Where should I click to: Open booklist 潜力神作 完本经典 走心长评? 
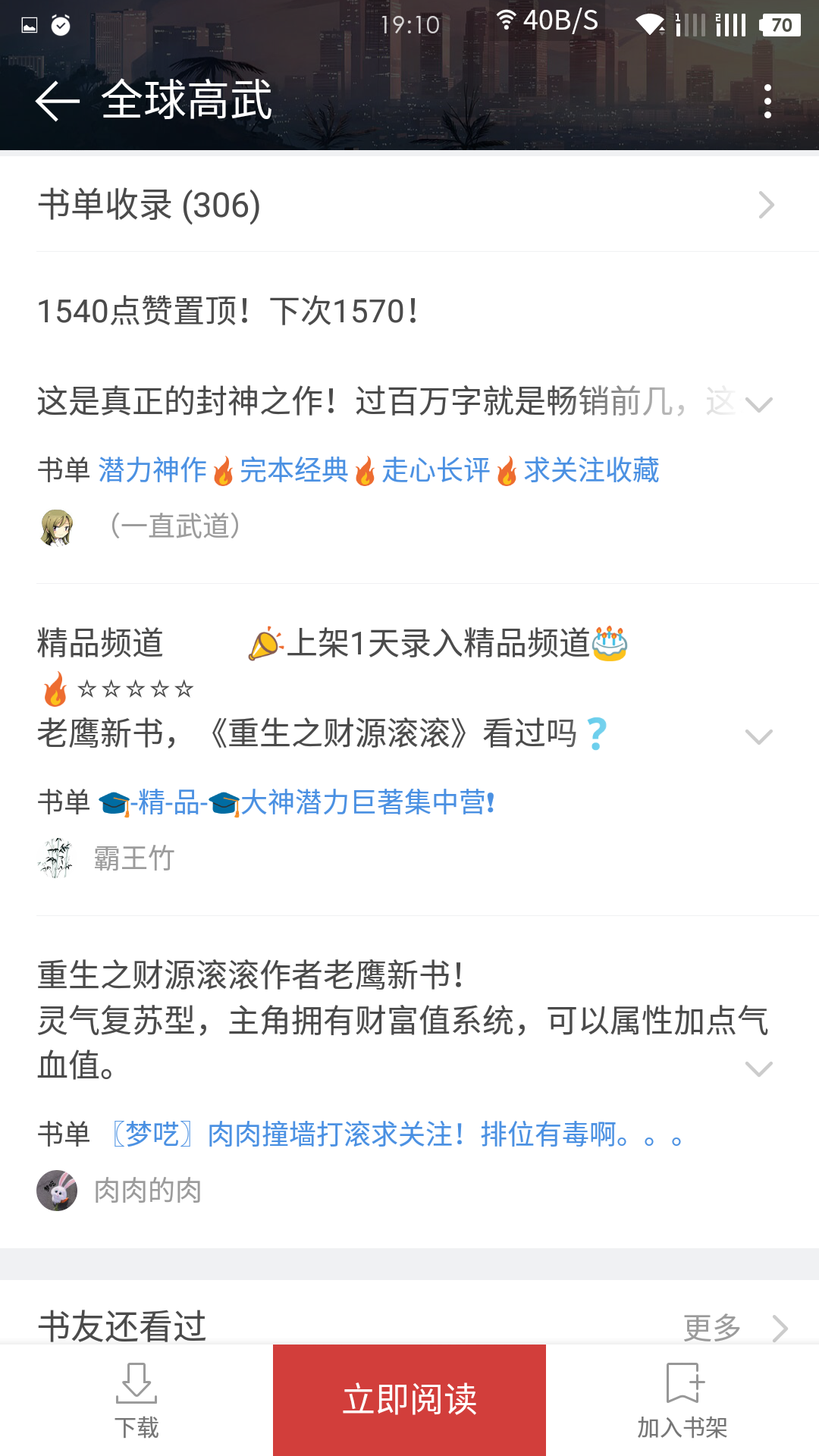point(379,470)
